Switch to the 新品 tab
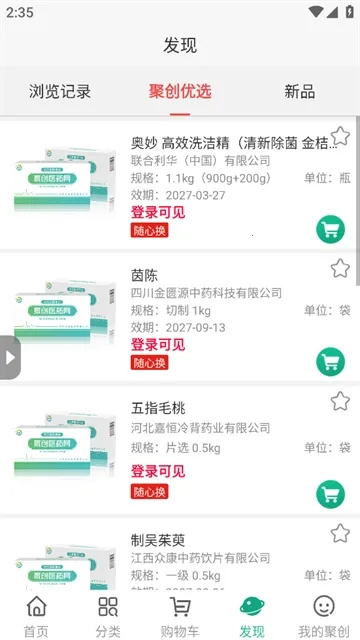Image resolution: width=360 pixels, height=640 pixels. [x=300, y=91]
